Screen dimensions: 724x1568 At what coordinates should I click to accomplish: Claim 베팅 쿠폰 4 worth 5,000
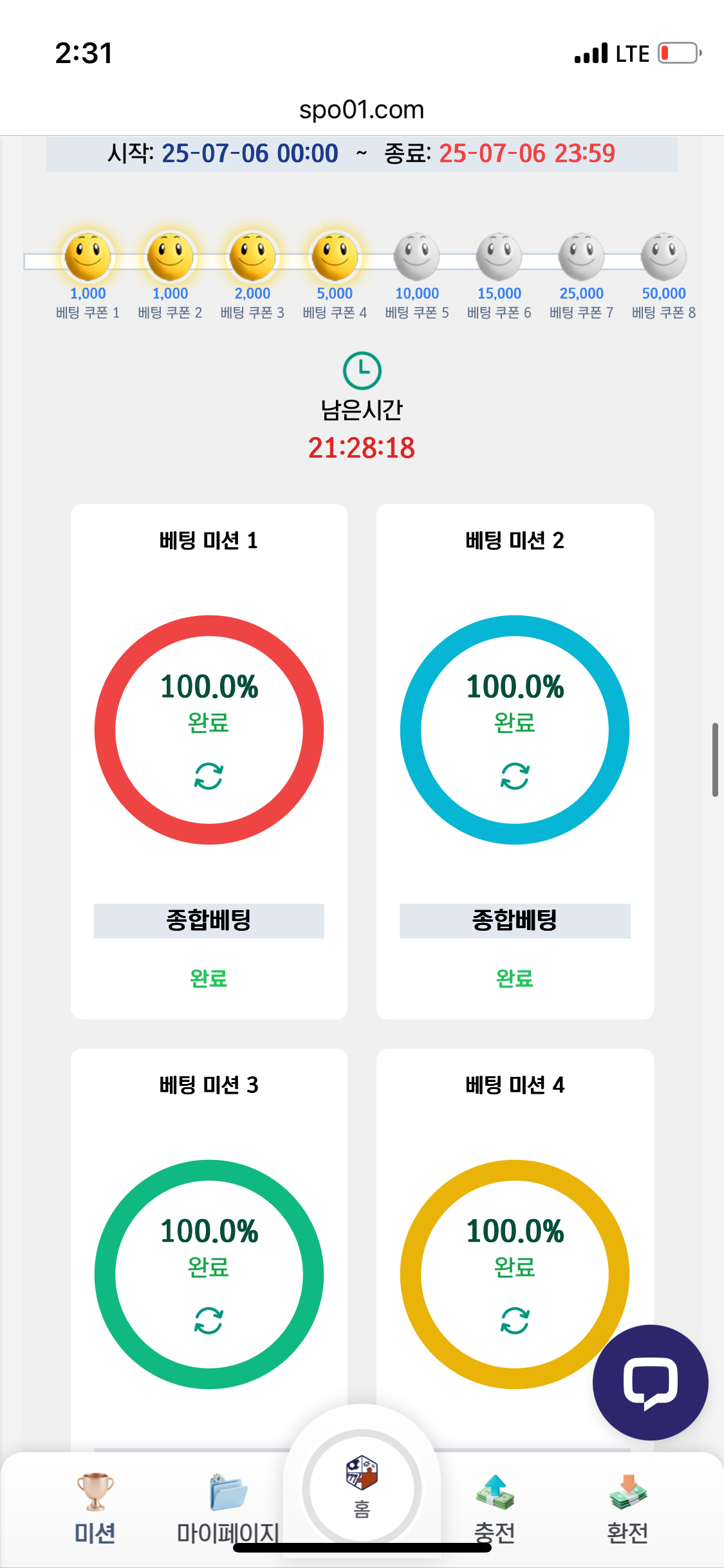[x=335, y=256]
